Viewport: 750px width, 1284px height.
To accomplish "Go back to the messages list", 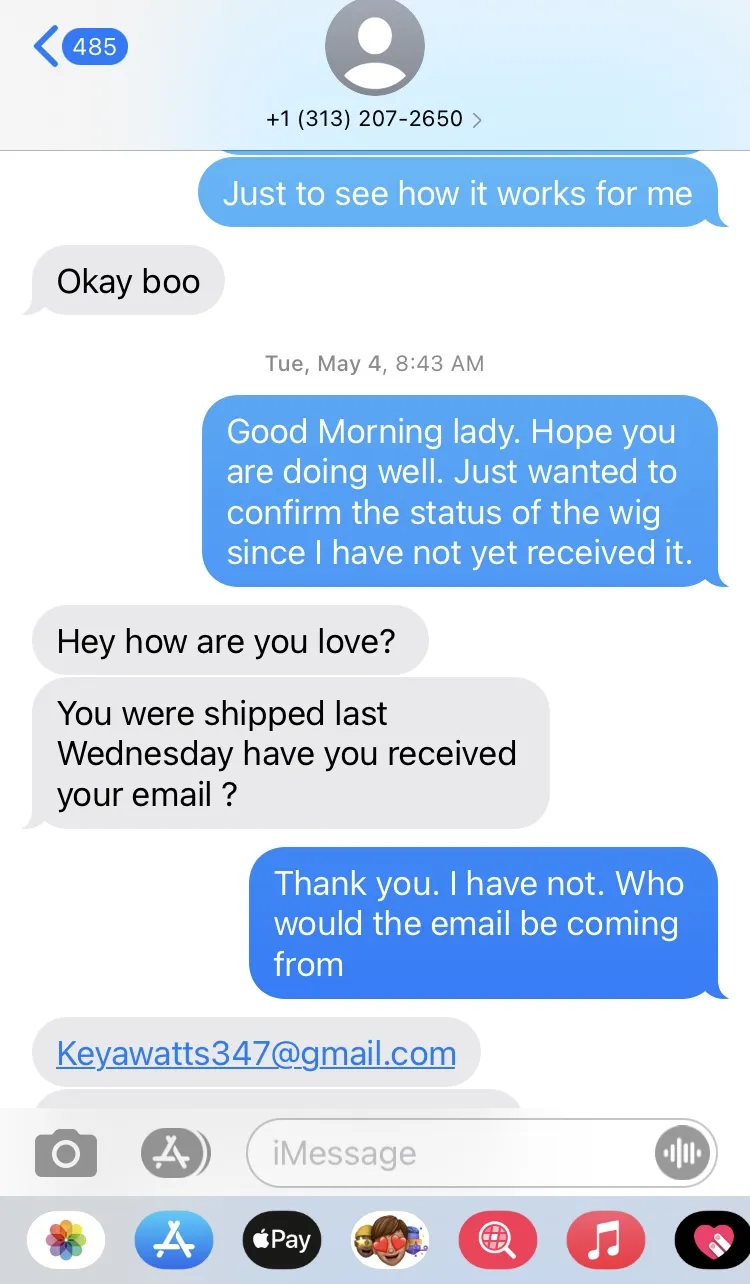I will [80, 46].
